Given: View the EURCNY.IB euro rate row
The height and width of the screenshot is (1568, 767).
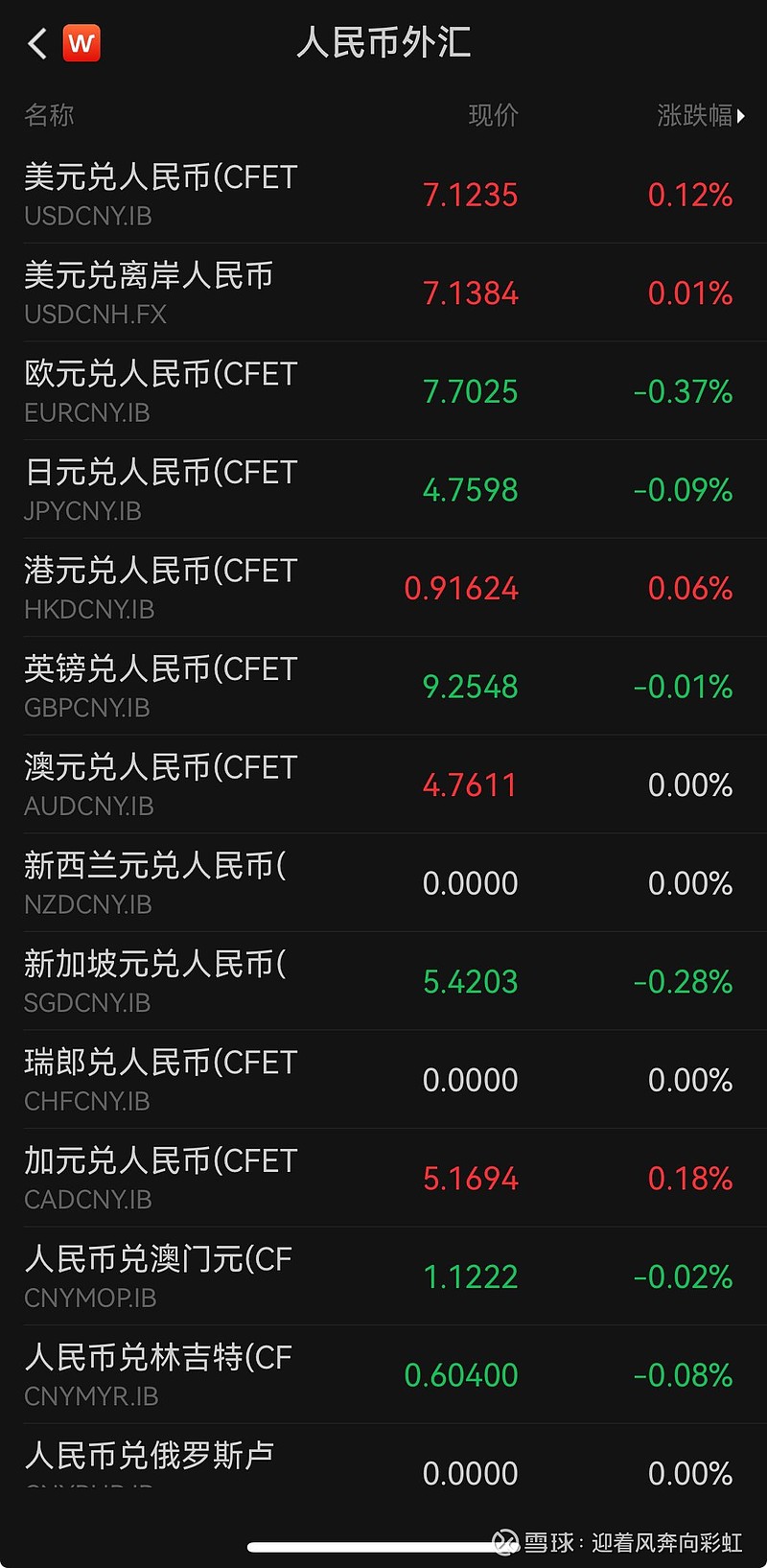Looking at the screenshot, I should 383,390.
